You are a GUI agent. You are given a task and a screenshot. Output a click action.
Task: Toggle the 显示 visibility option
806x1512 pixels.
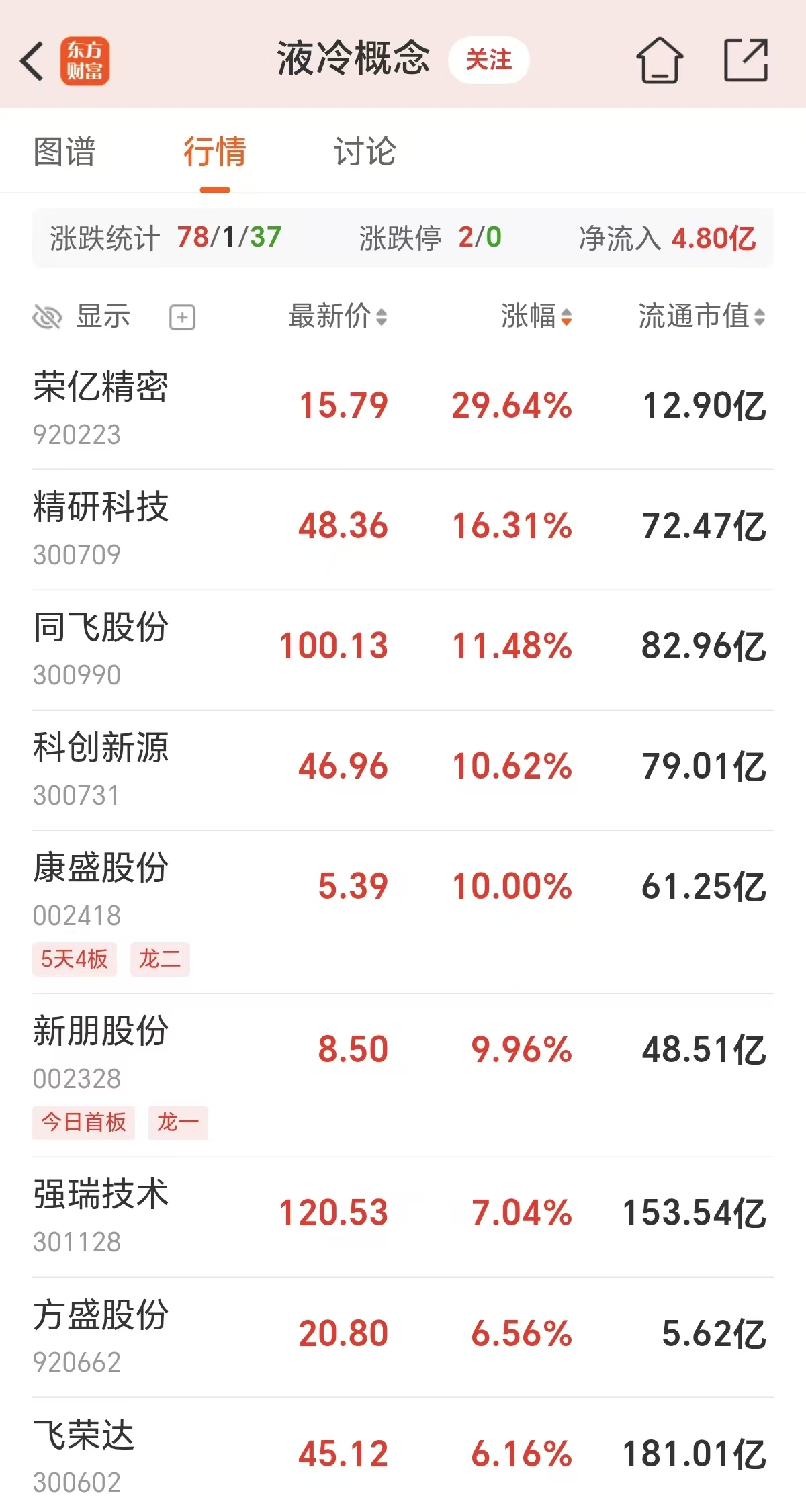[81, 316]
